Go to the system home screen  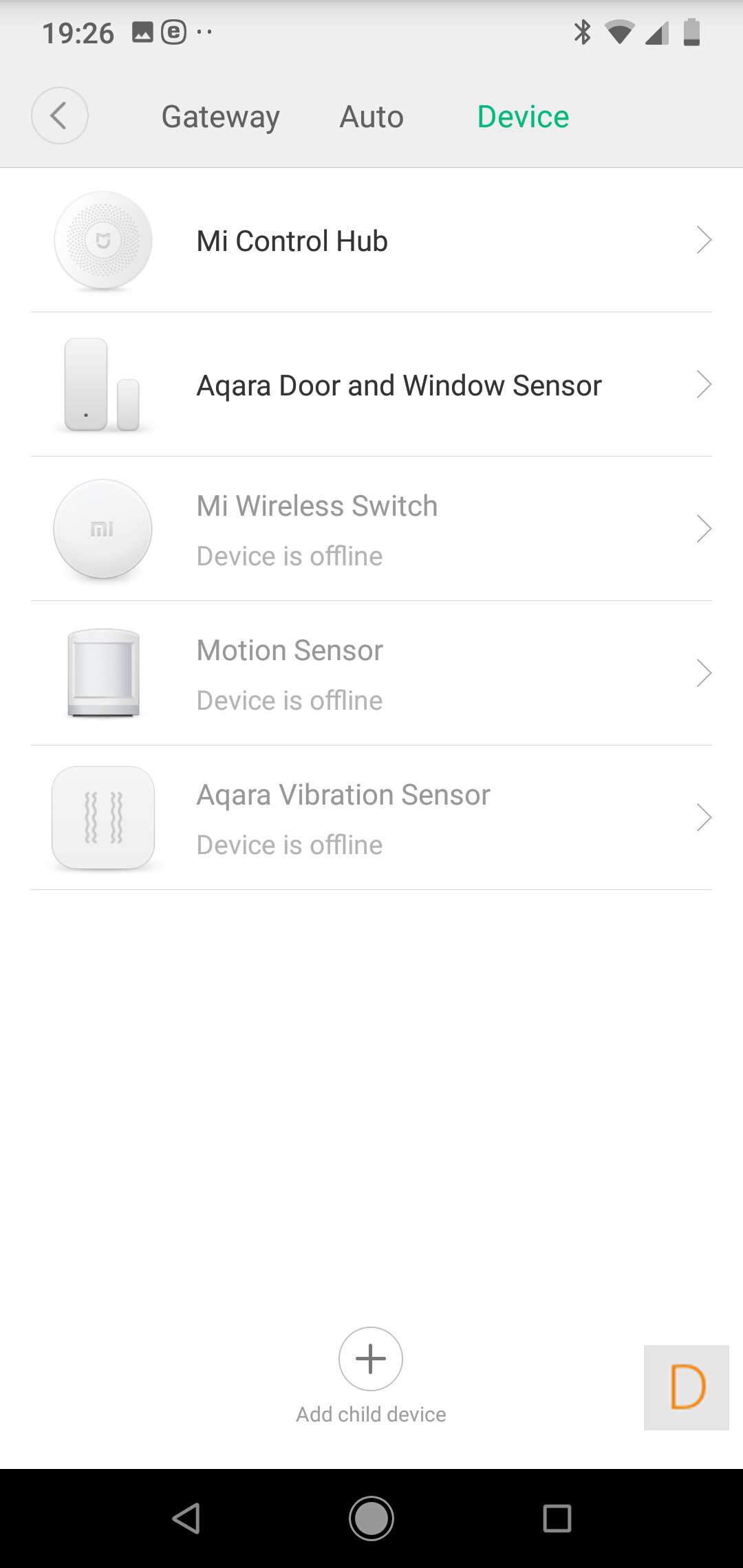pos(371,1518)
